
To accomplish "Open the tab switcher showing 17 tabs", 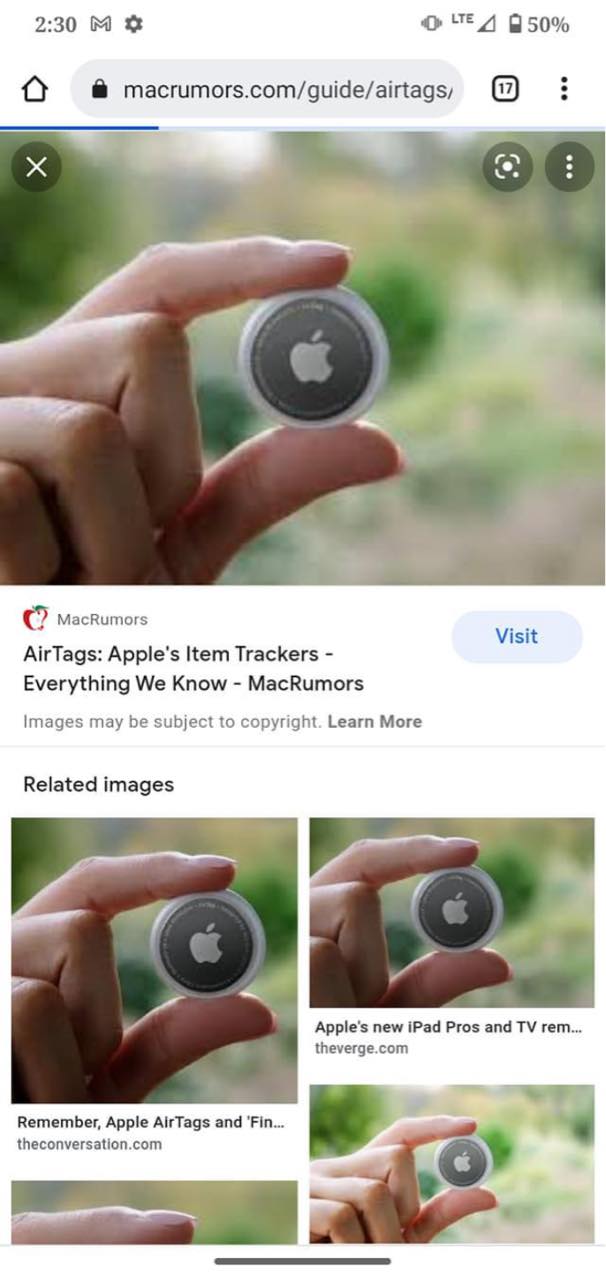I will coord(506,89).
